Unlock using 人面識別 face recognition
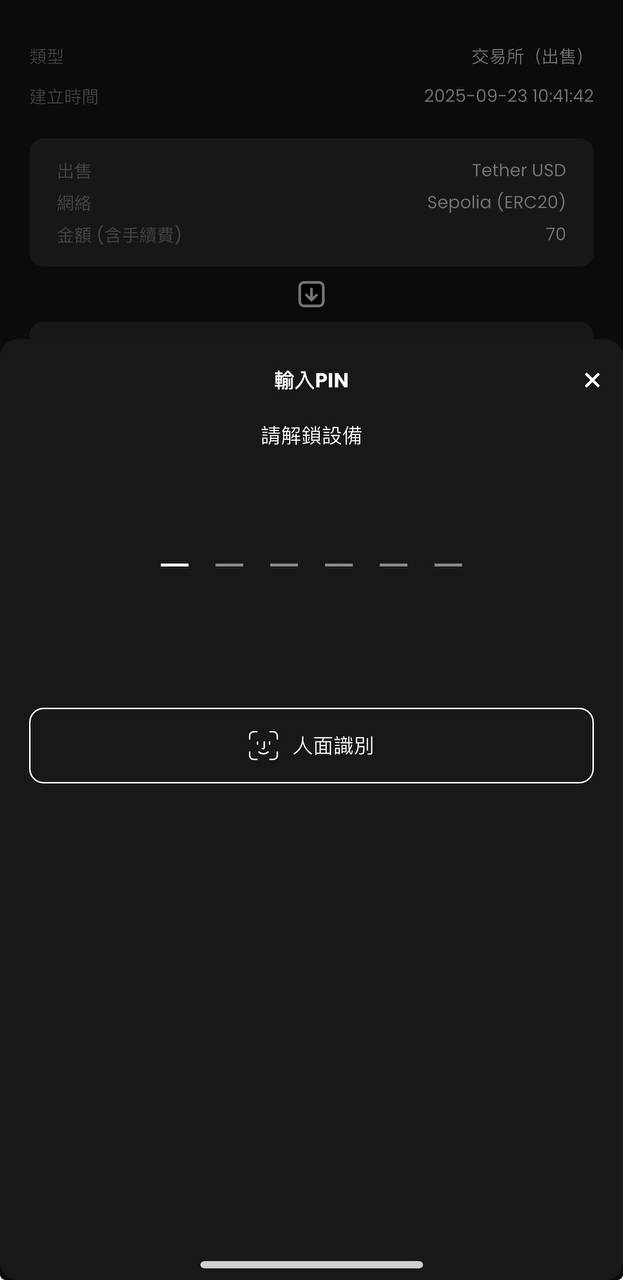Screen dimensions: 623x1280 pos(311,745)
